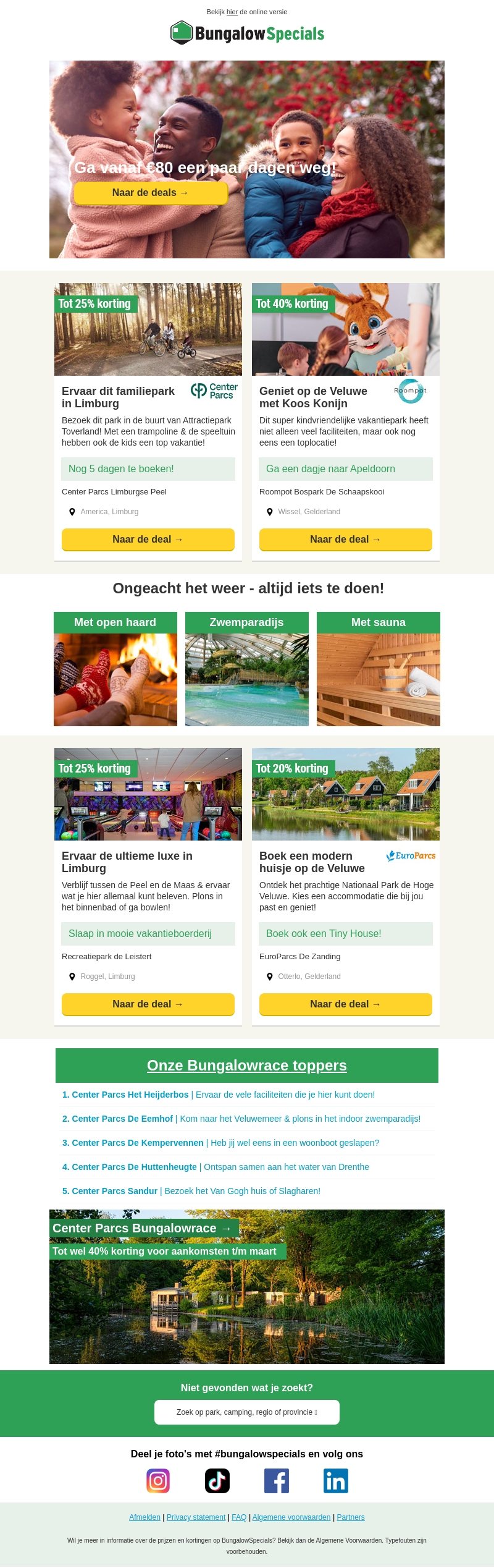Viewport: 494px width, 1568px height.
Task: Open the 'Onze Bungalowrace toppers' heading link
Action: tap(247, 1065)
